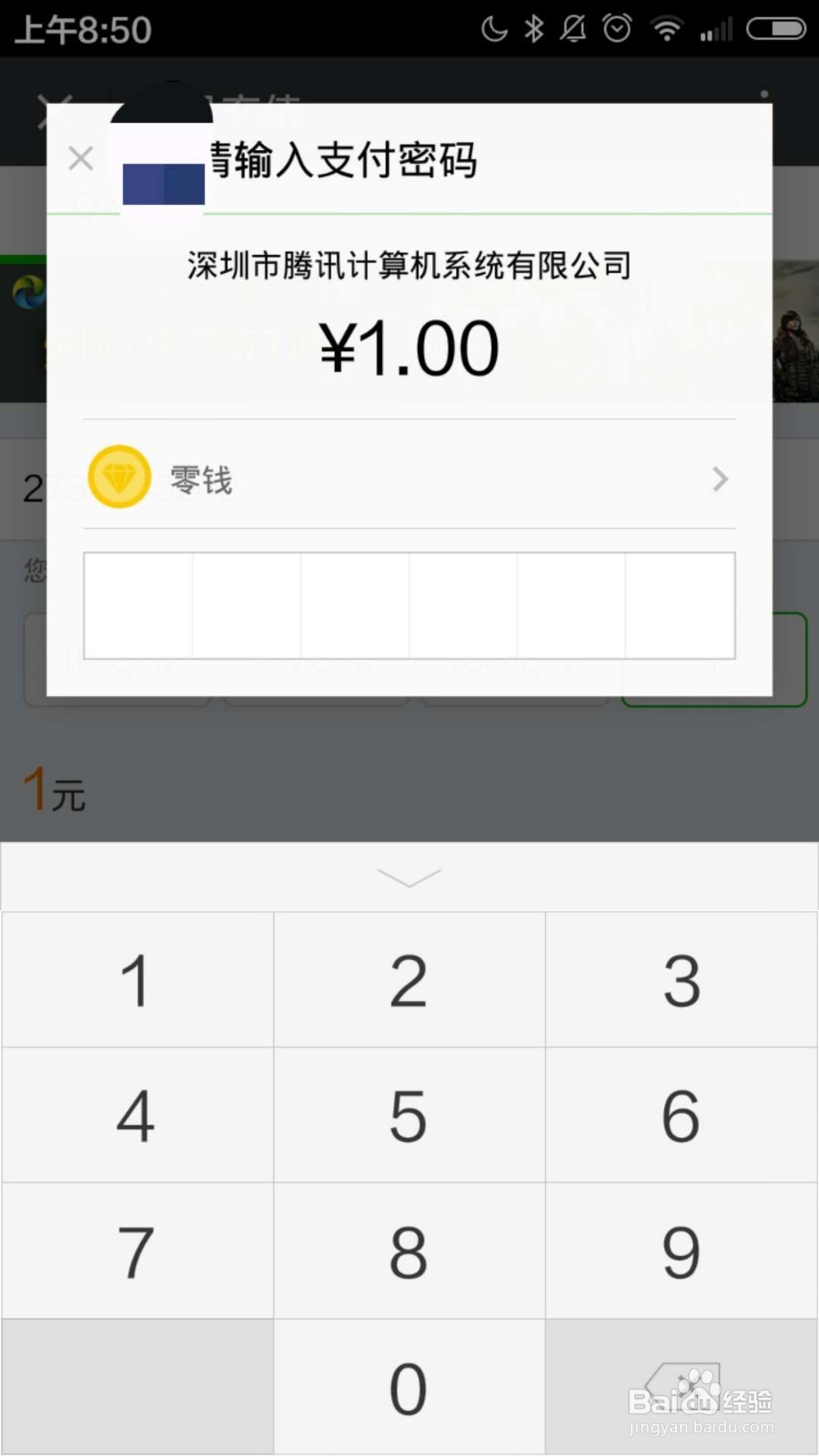Click the Wi-Fi icon in the status bar

[x=667, y=28]
